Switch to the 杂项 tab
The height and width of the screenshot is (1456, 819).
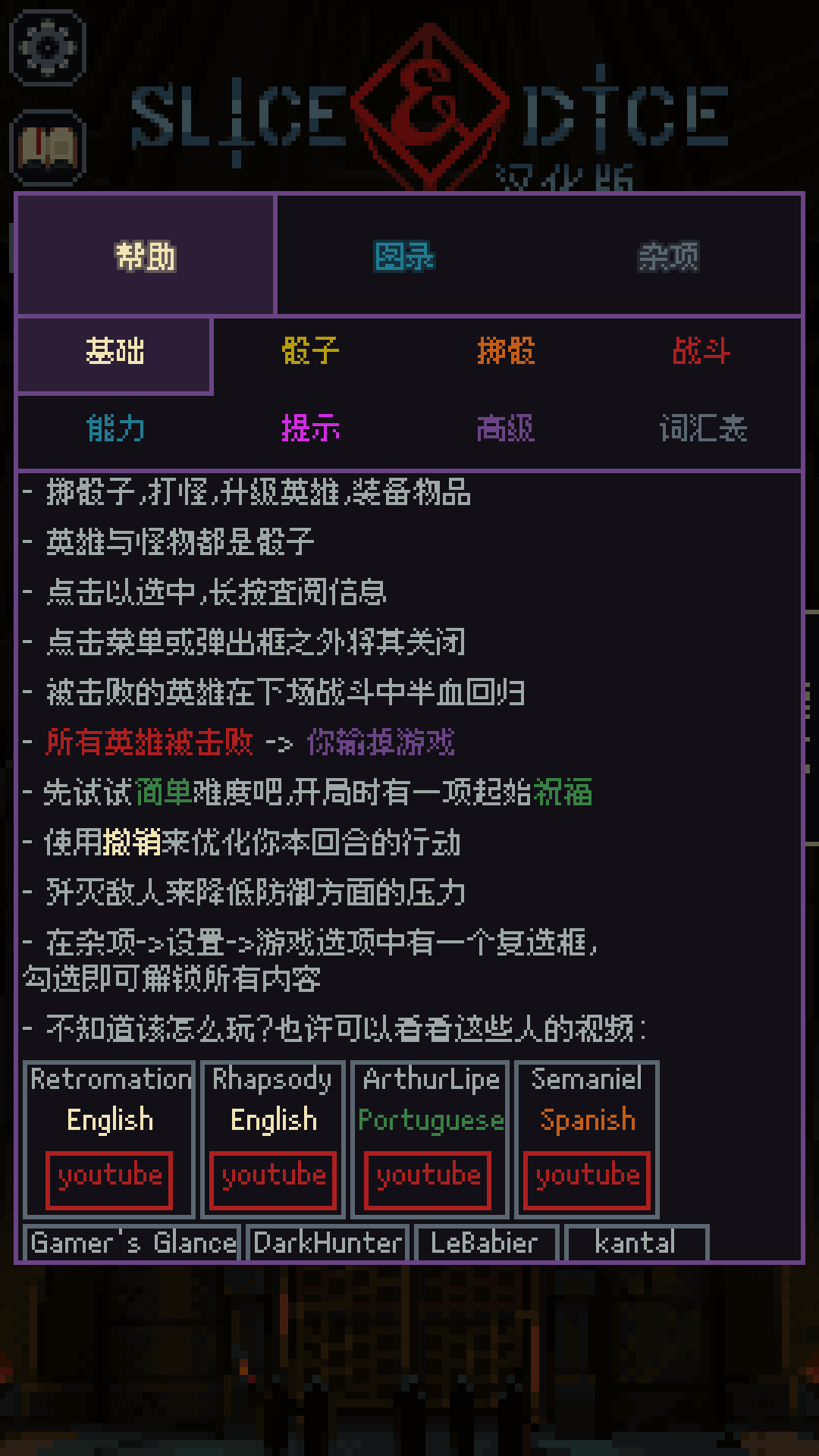668,256
